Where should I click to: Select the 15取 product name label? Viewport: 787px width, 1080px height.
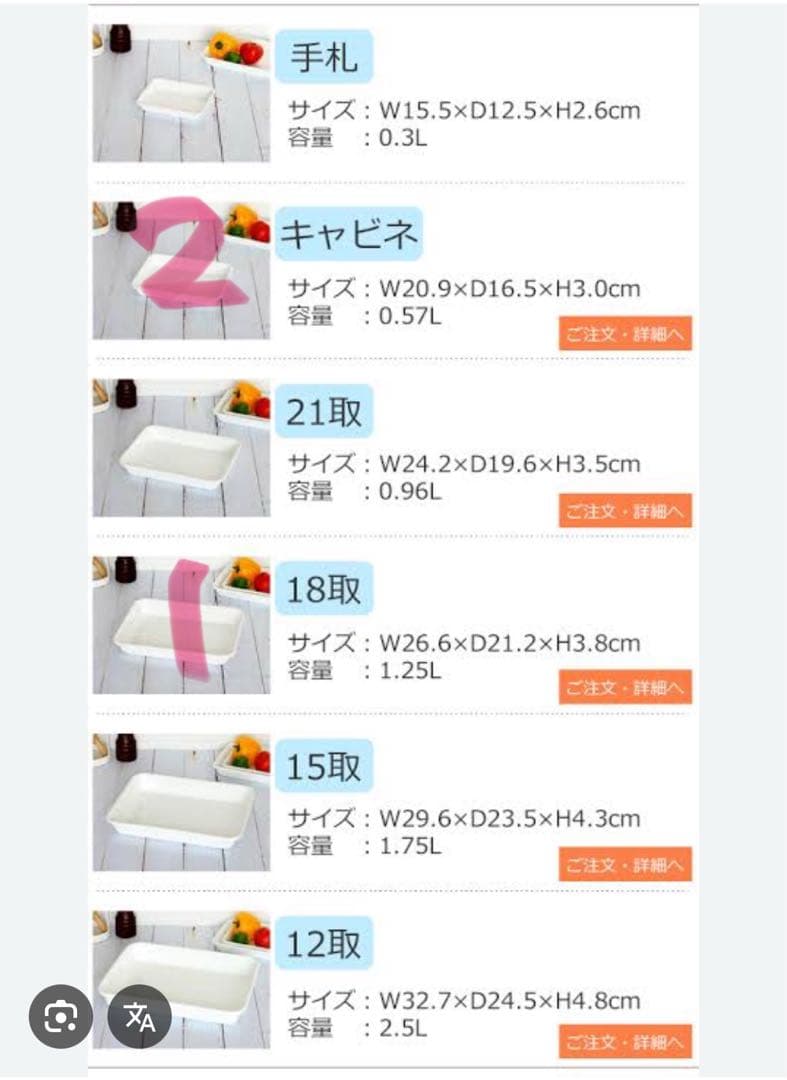(325, 763)
